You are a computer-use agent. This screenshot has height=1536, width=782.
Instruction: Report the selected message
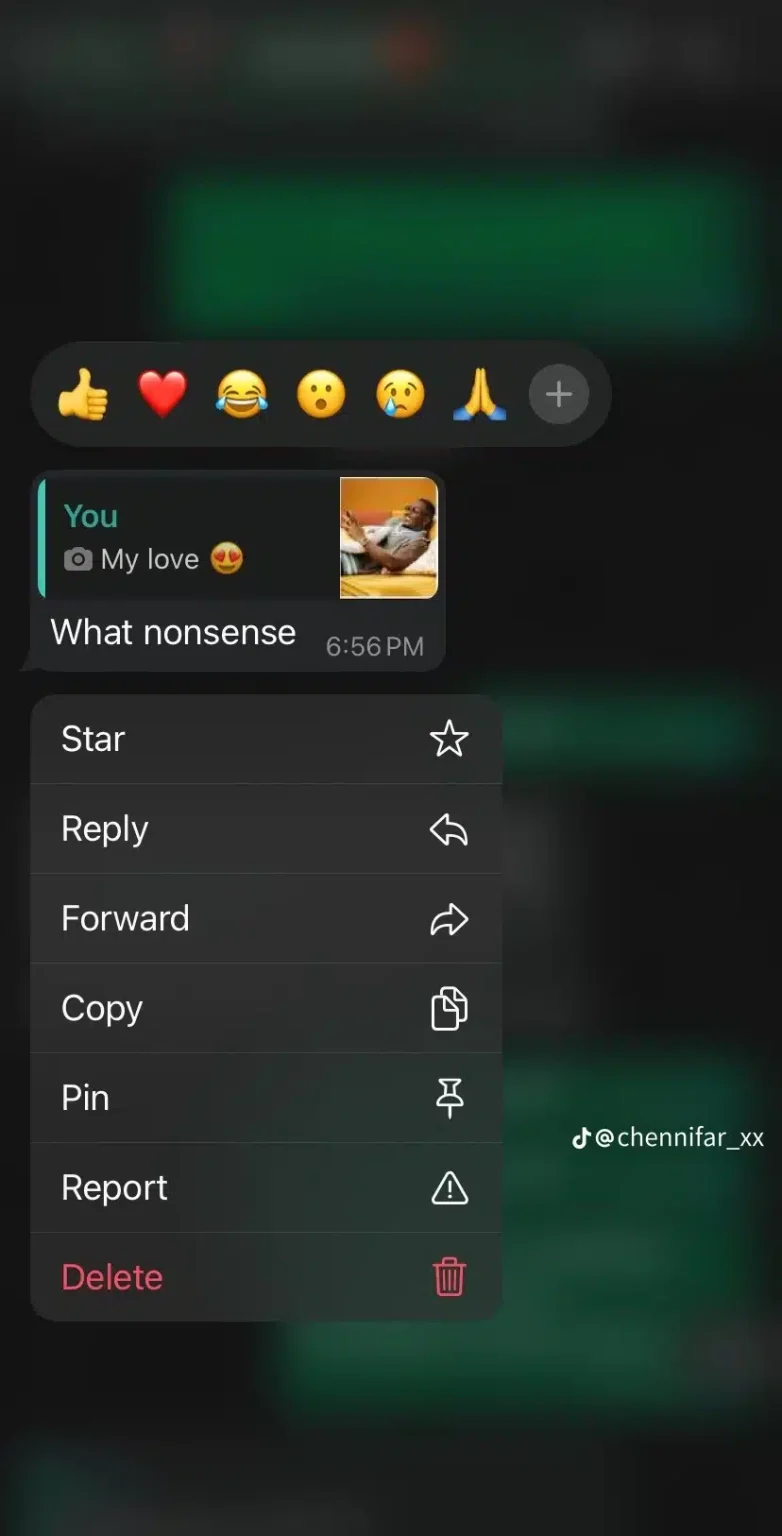click(266, 1188)
